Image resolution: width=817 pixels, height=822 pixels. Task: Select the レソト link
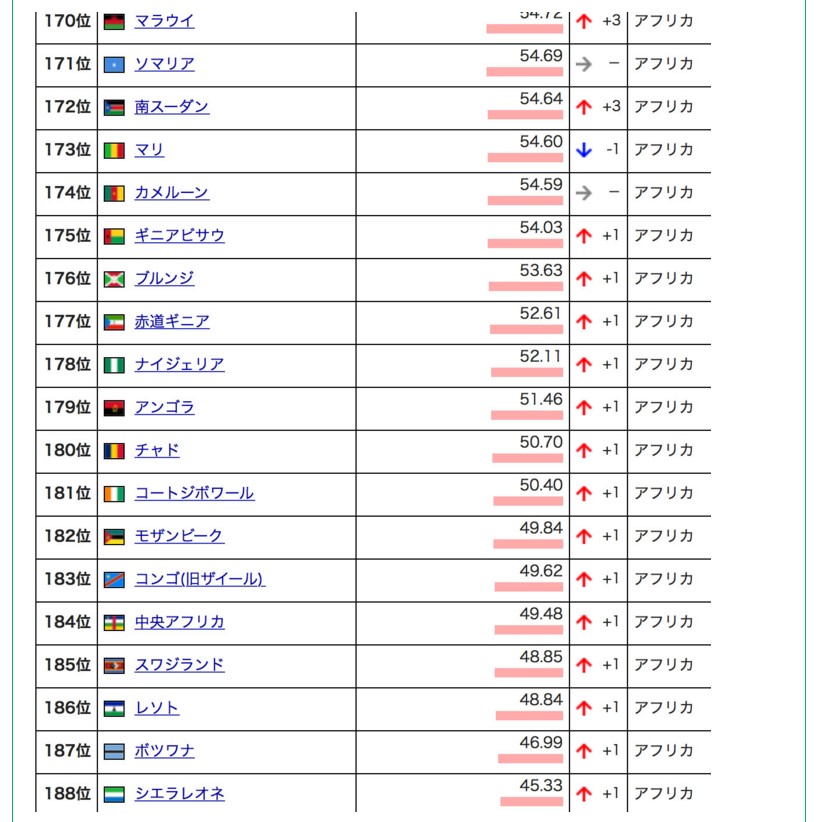point(157,709)
